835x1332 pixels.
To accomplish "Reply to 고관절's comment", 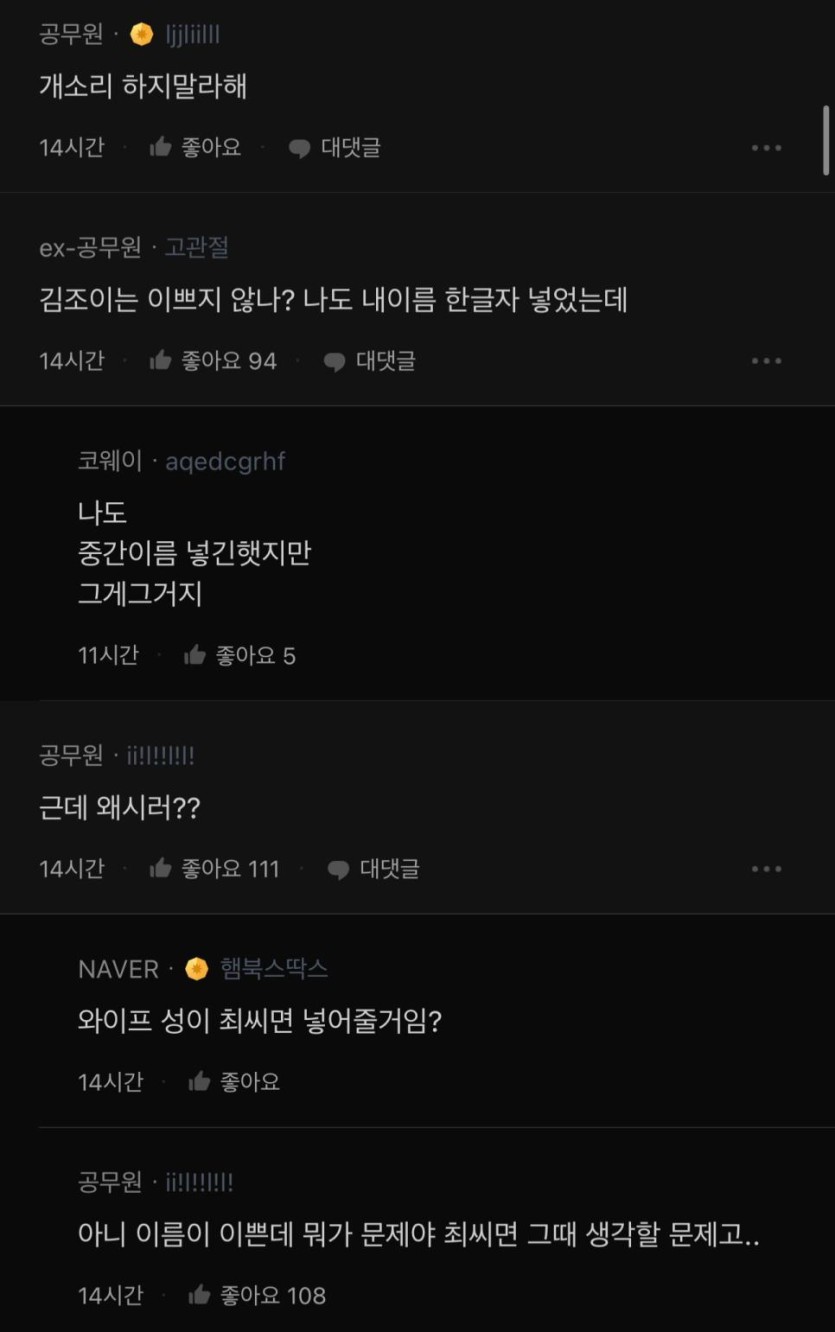I will tap(369, 361).
